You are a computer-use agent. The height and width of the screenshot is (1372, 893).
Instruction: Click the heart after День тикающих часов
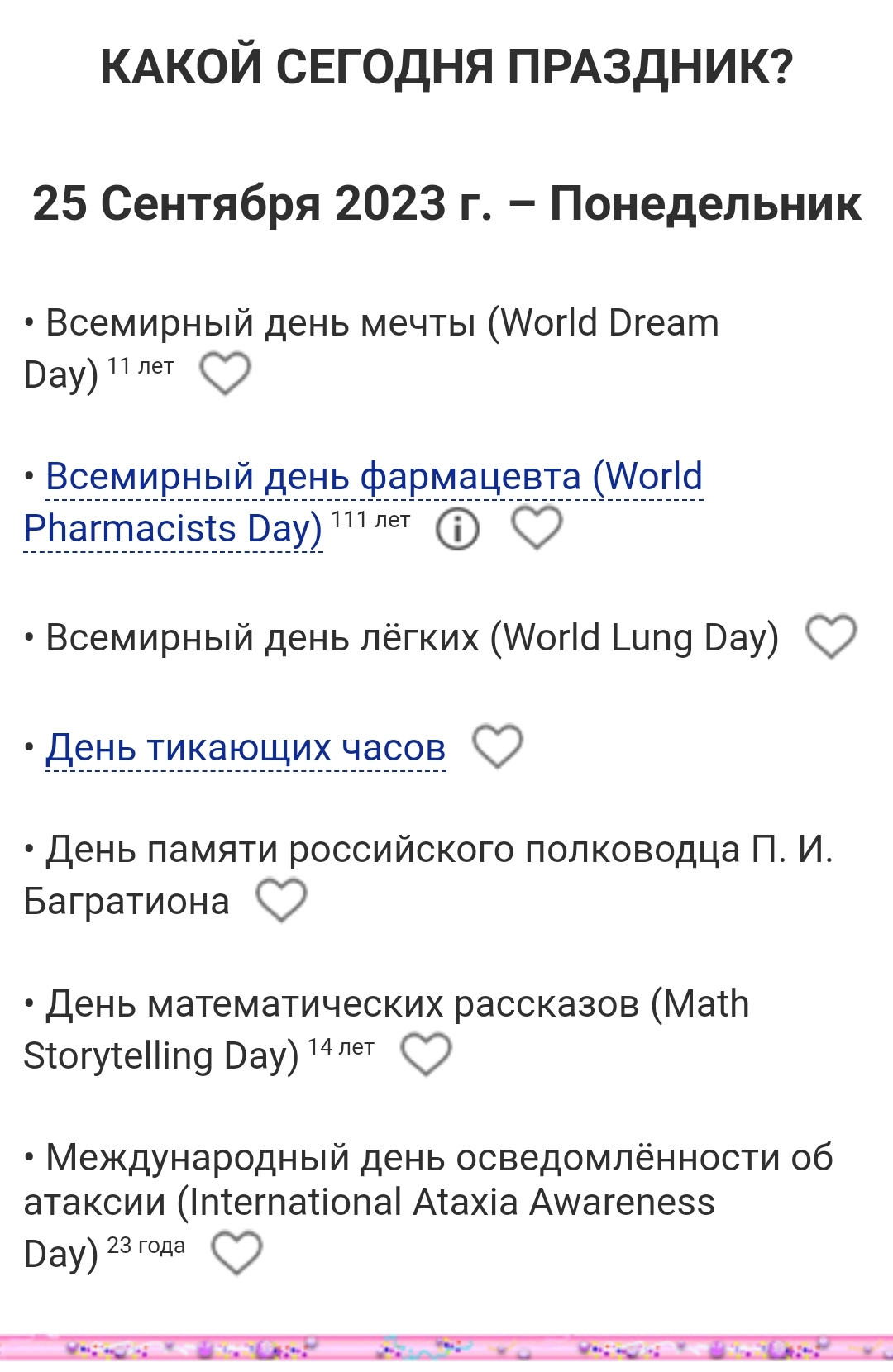point(497,747)
